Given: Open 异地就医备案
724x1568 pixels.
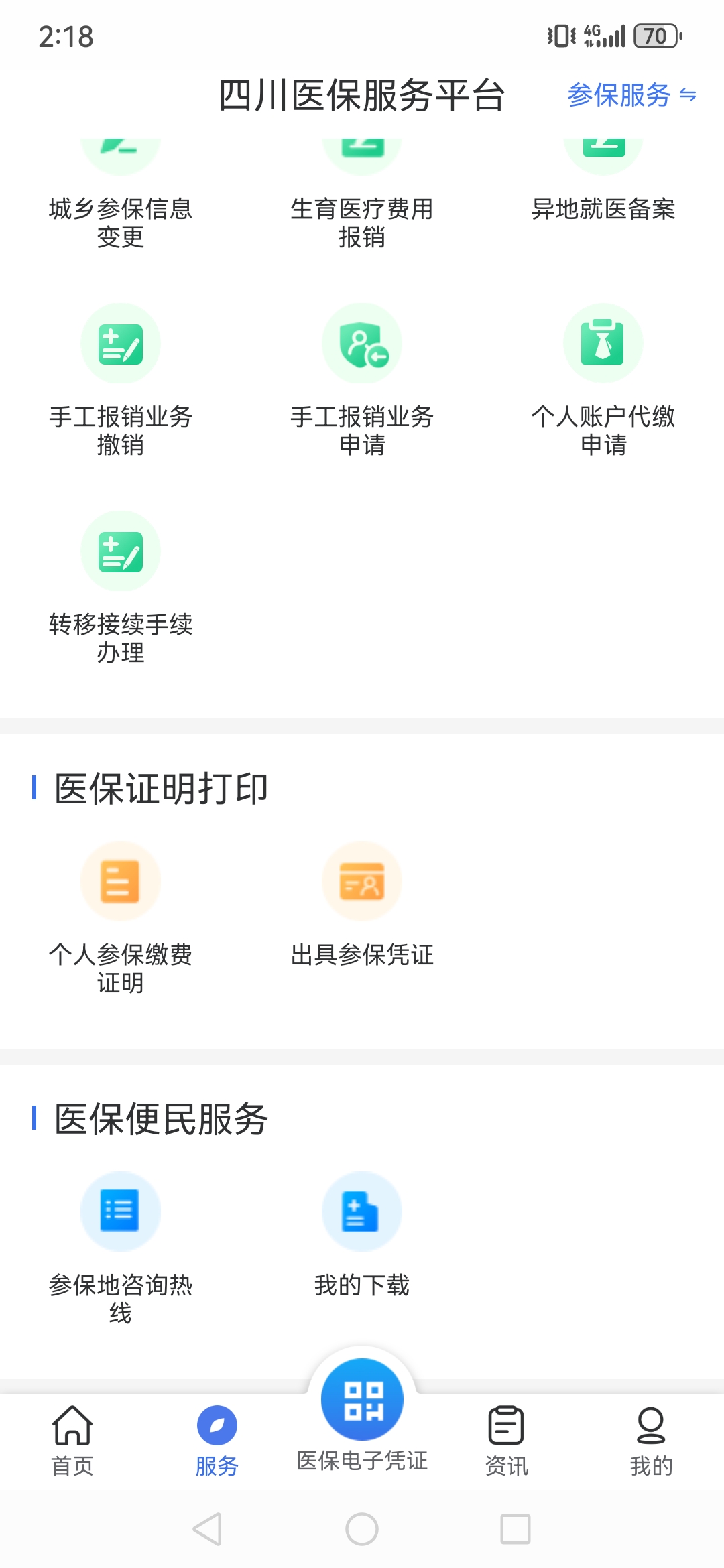Looking at the screenshot, I should (x=603, y=194).
